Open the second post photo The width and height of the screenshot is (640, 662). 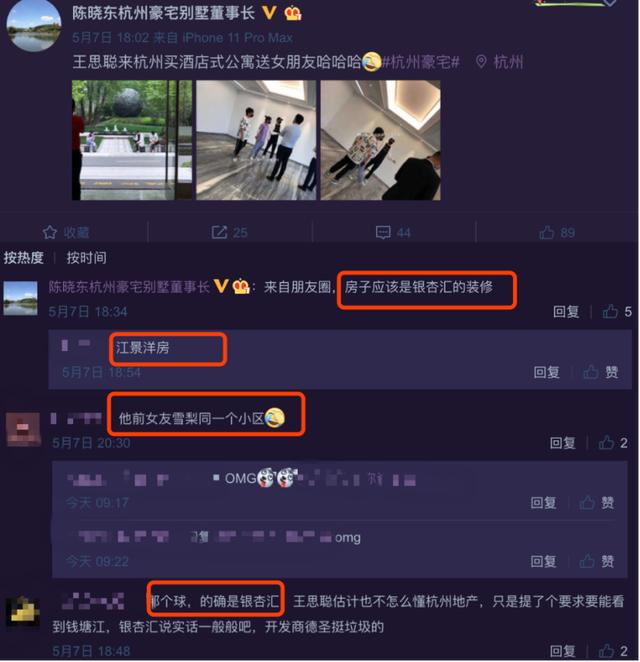click(x=255, y=139)
